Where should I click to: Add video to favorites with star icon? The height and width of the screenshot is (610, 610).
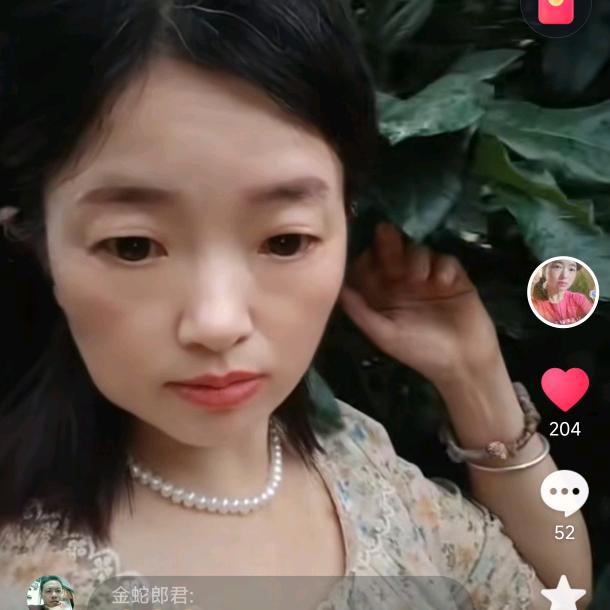pos(564,593)
